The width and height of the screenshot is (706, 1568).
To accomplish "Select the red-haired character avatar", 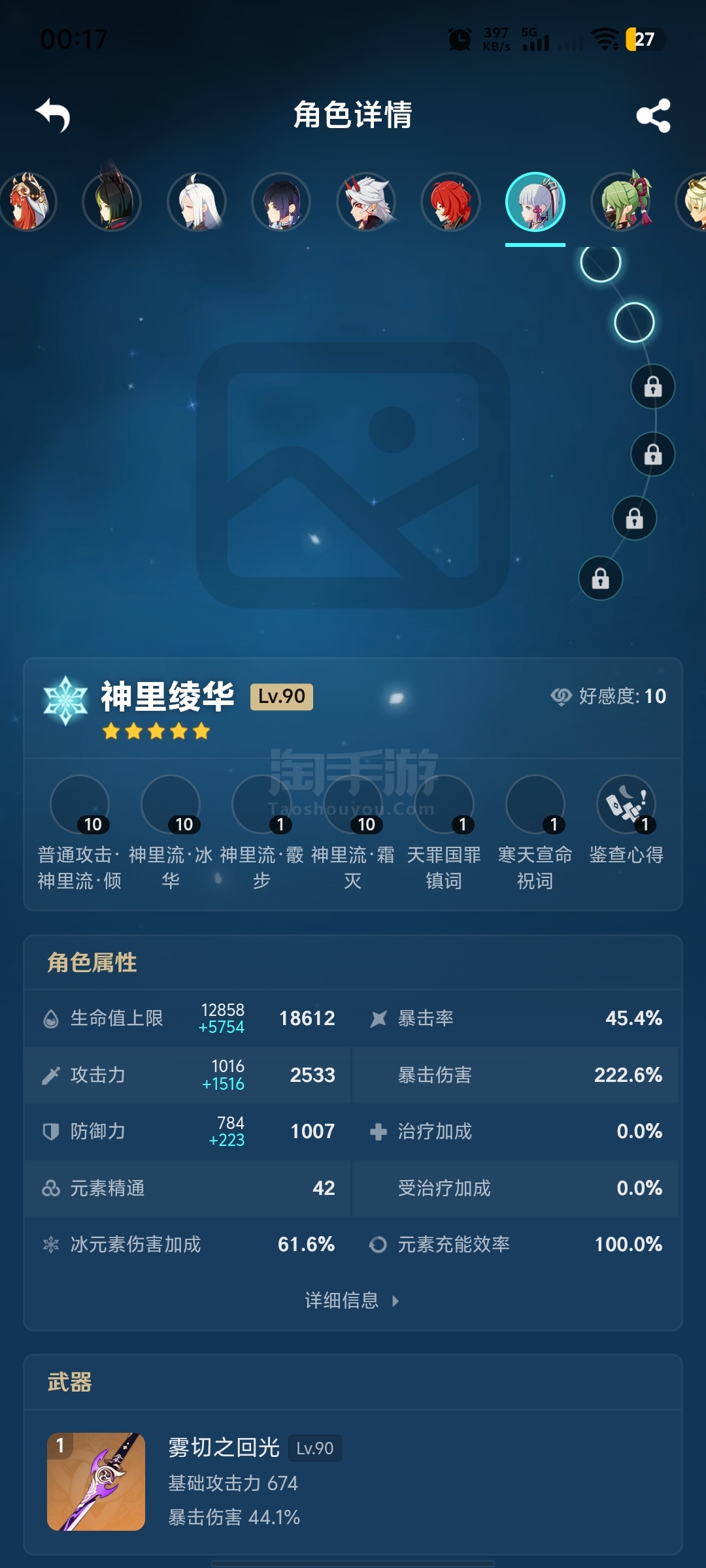I will point(450,202).
